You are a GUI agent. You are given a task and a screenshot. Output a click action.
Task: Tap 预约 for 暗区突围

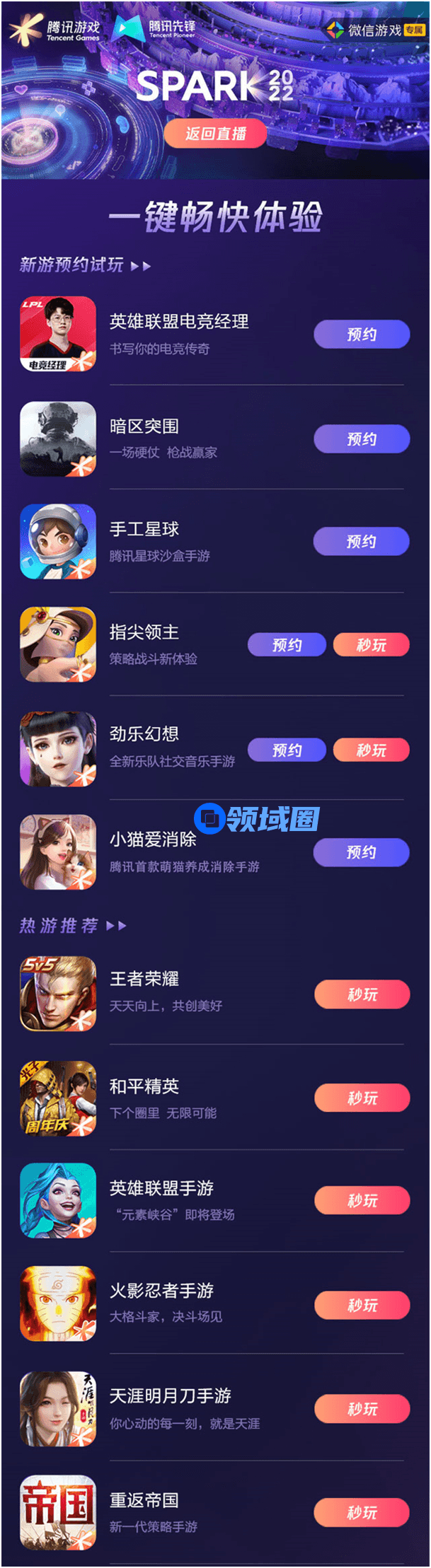click(x=362, y=439)
